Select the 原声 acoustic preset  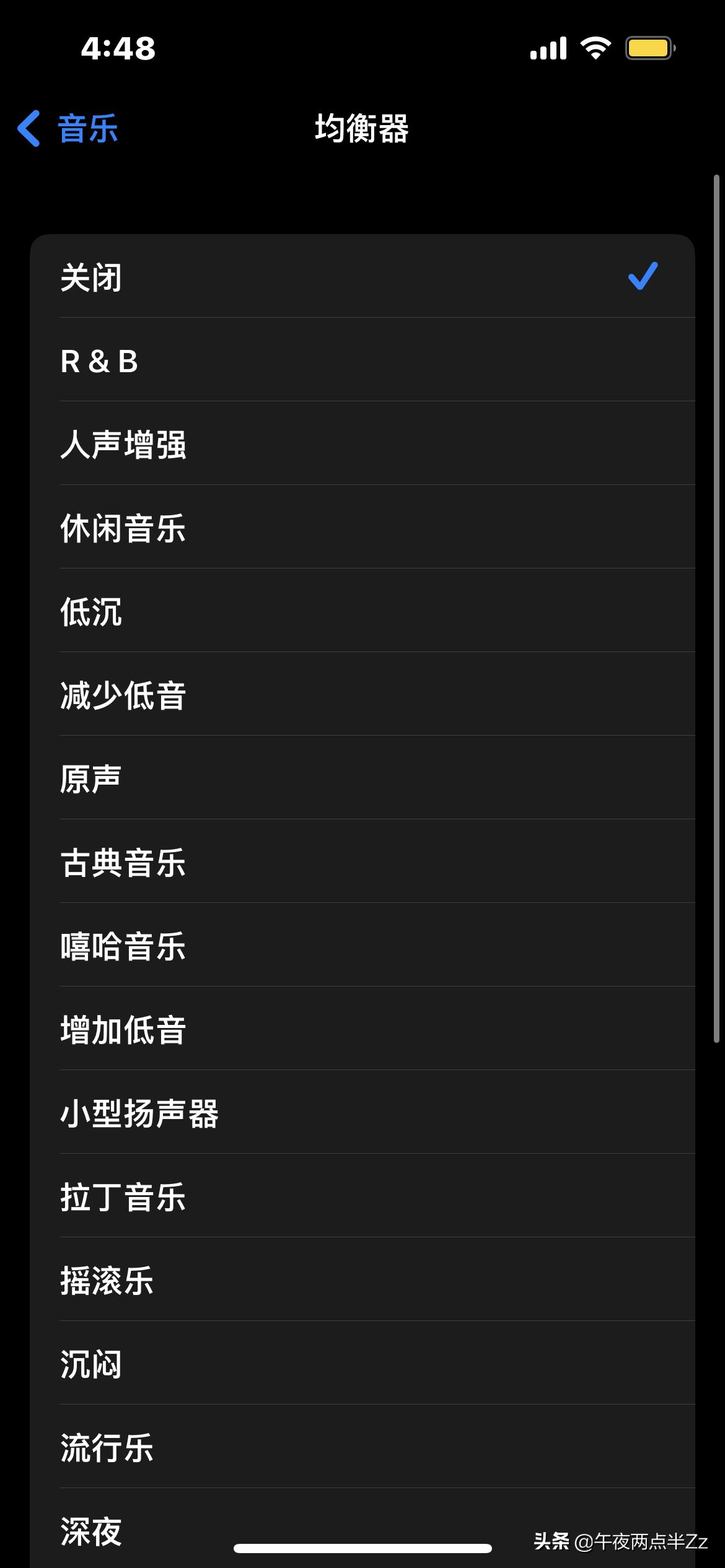pos(248,779)
